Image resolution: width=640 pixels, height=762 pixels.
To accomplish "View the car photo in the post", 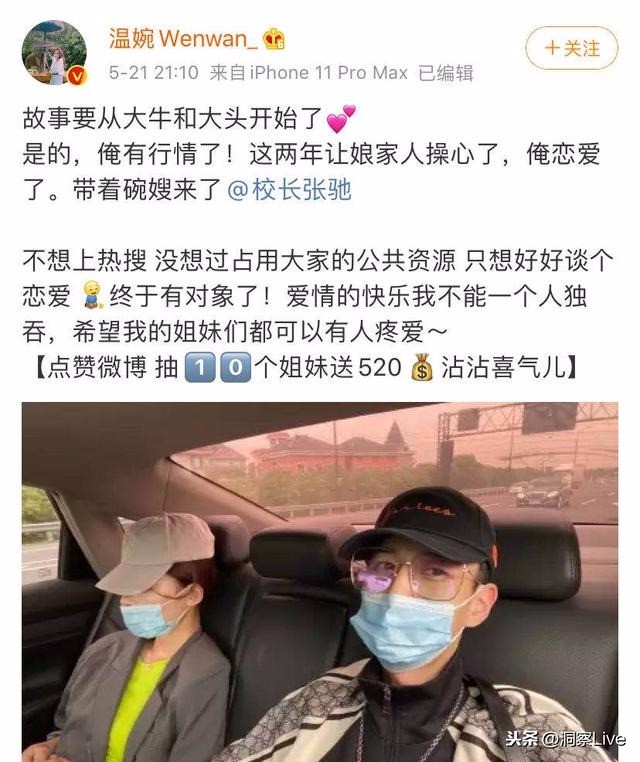I will 320,582.
